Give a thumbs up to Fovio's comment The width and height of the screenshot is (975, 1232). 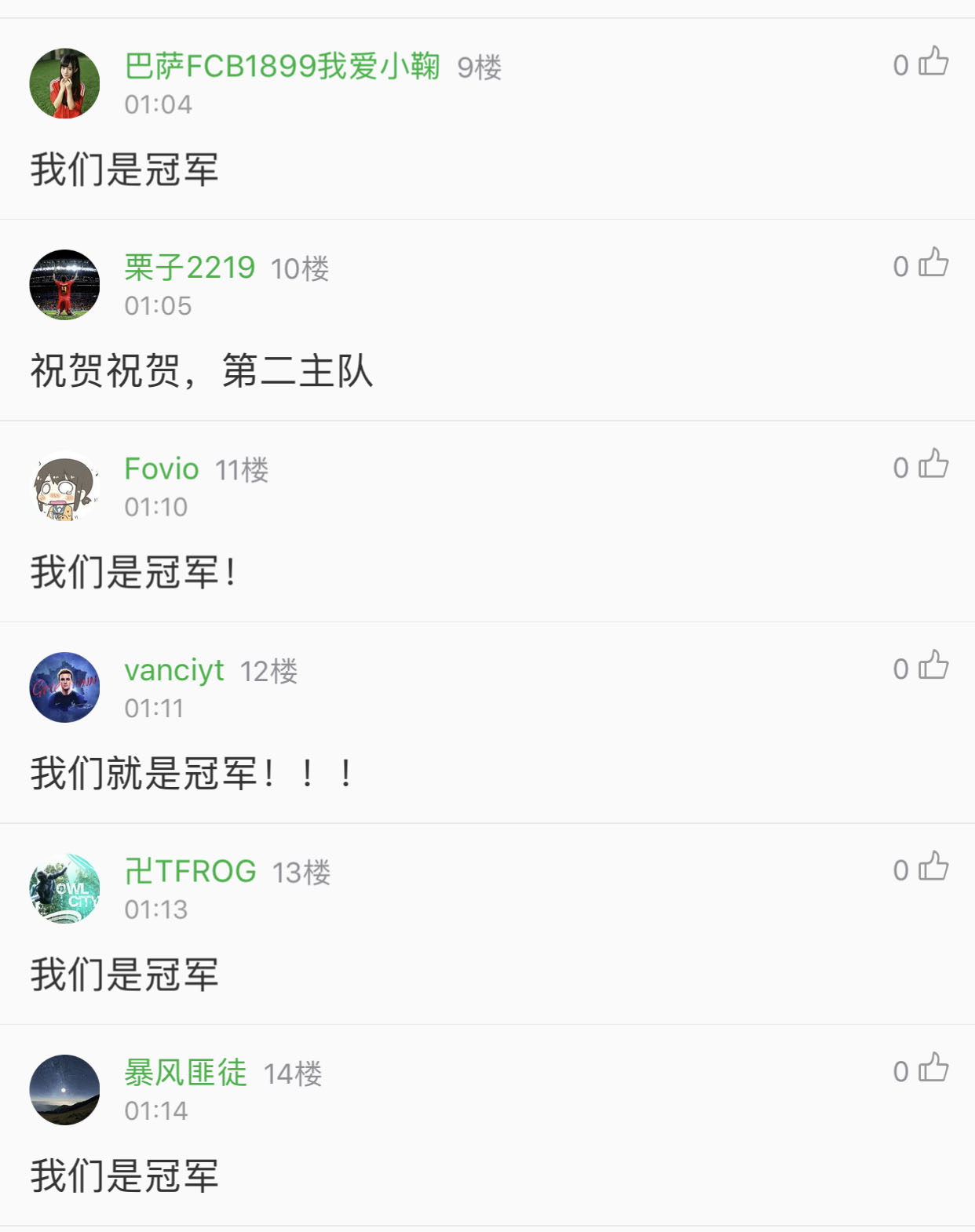tap(933, 465)
